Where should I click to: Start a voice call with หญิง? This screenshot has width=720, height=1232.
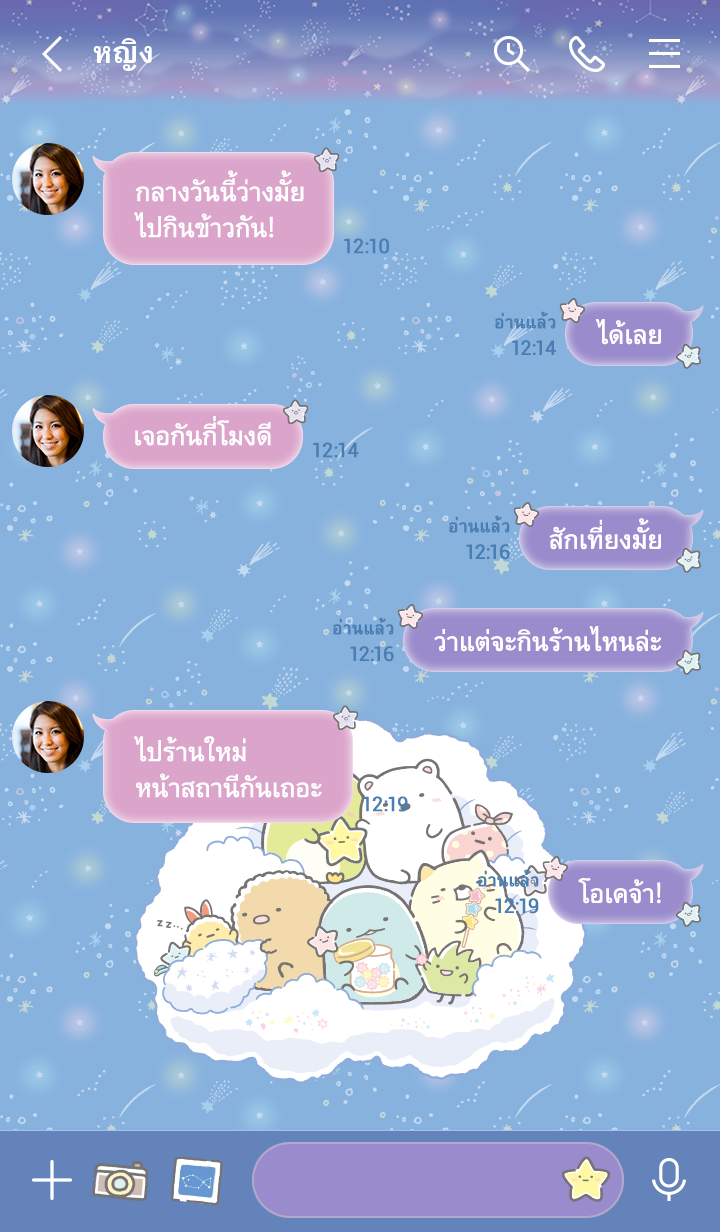point(587,54)
